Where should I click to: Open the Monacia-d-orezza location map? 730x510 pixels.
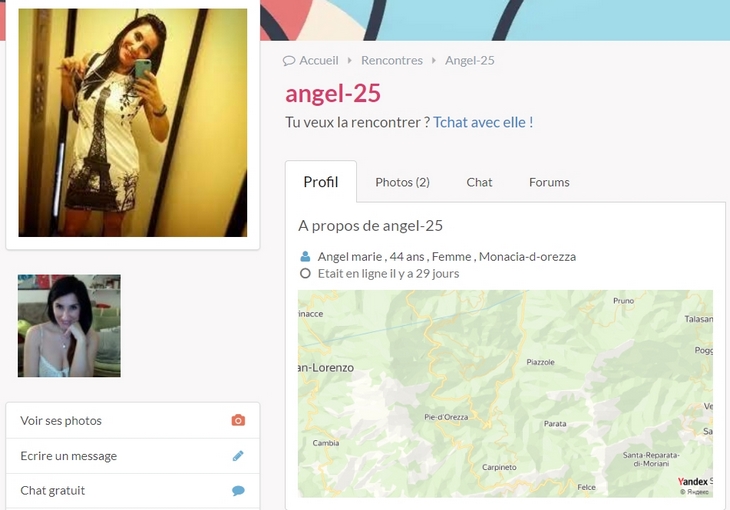point(505,393)
